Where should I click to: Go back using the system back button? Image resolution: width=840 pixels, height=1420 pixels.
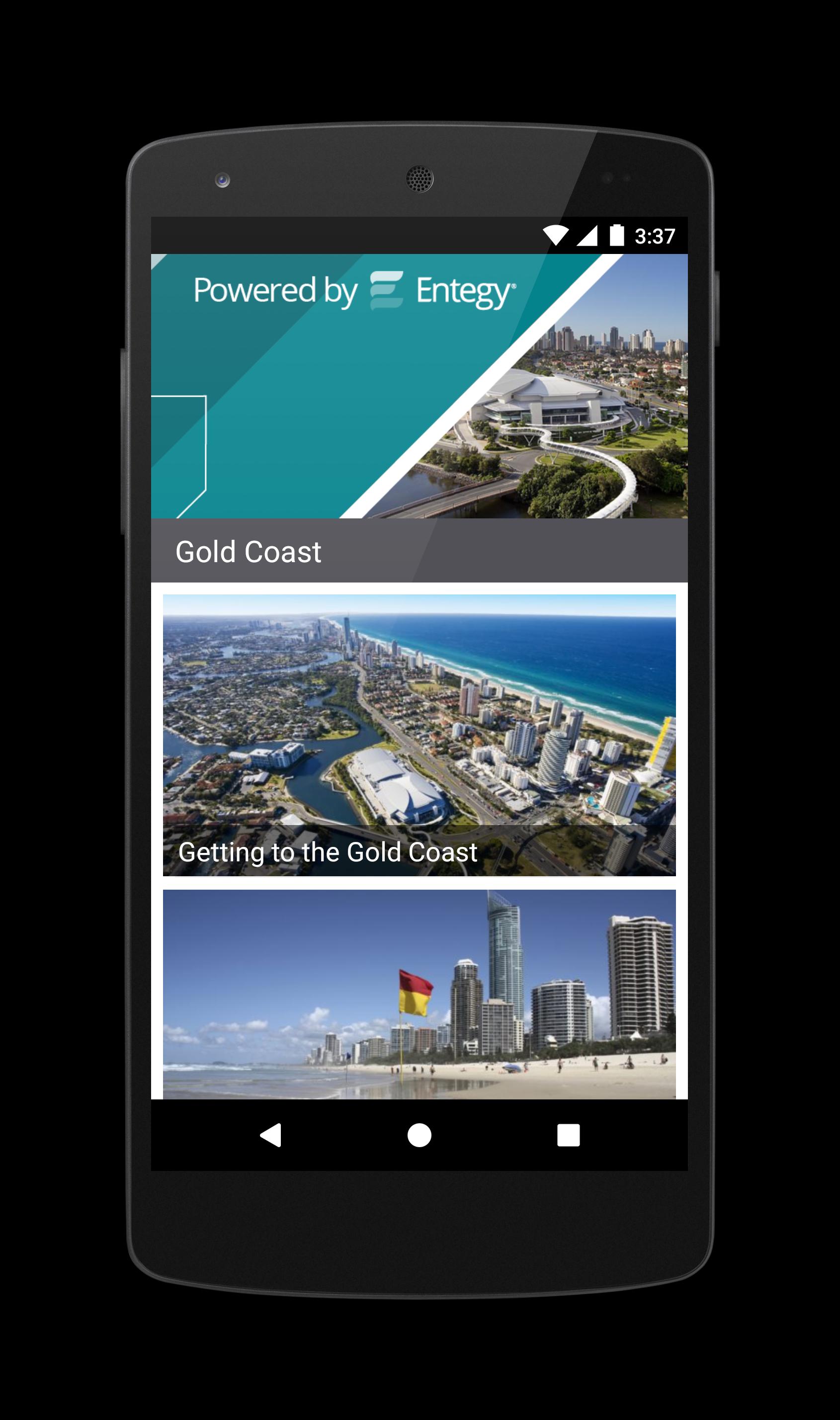pyautogui.click(x=270, y=1135)
